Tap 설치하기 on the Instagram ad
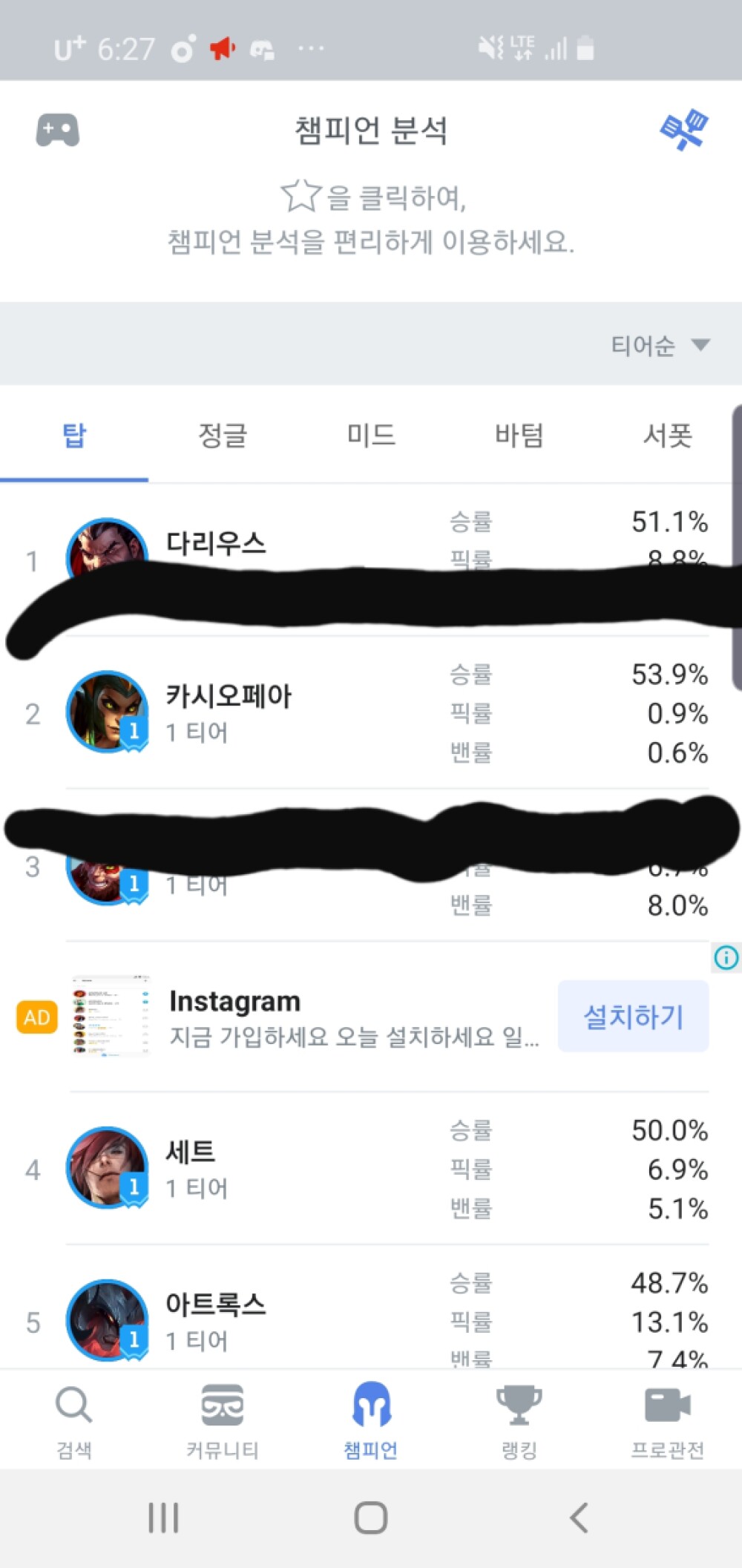742x1568 pixels. point(633,1016)
